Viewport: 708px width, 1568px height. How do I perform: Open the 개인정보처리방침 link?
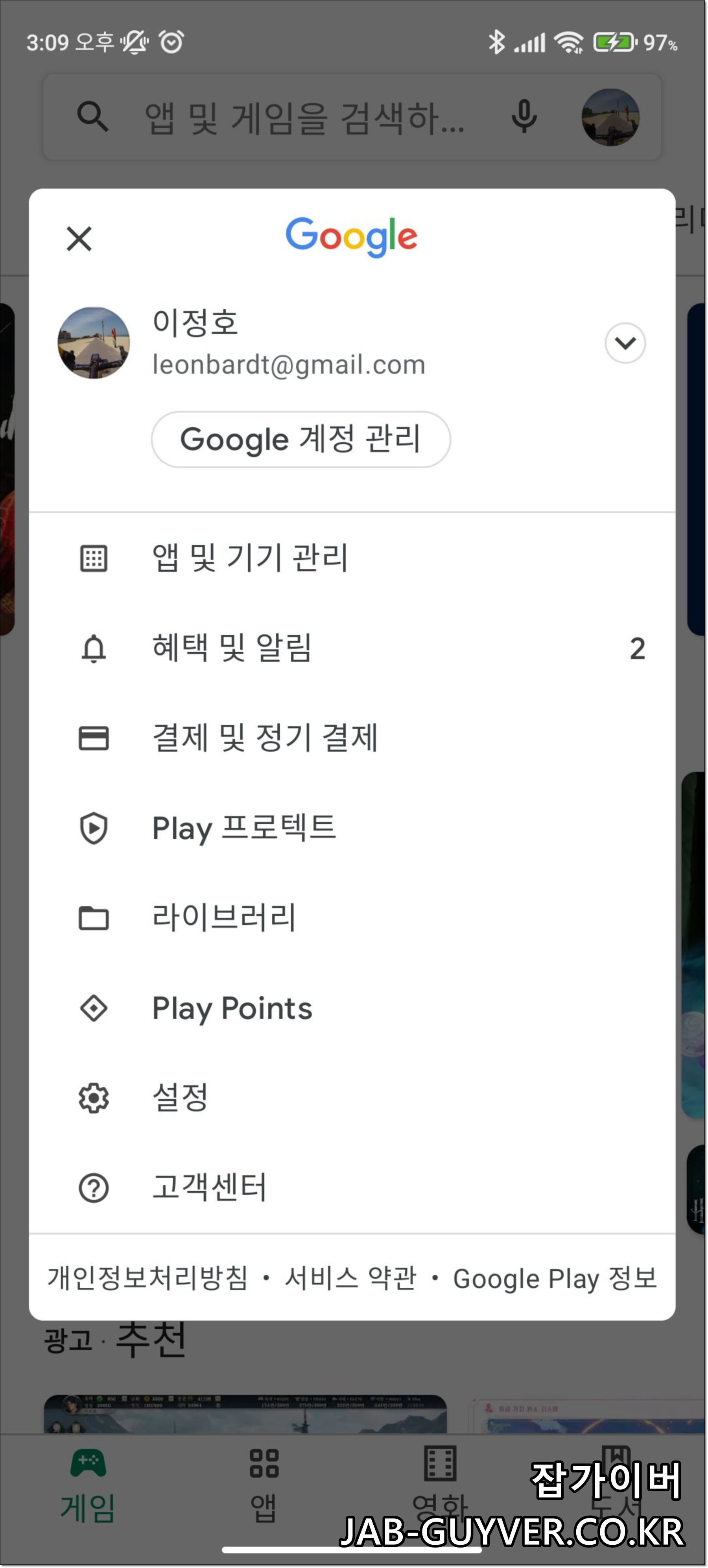[x=146, y=1278]
